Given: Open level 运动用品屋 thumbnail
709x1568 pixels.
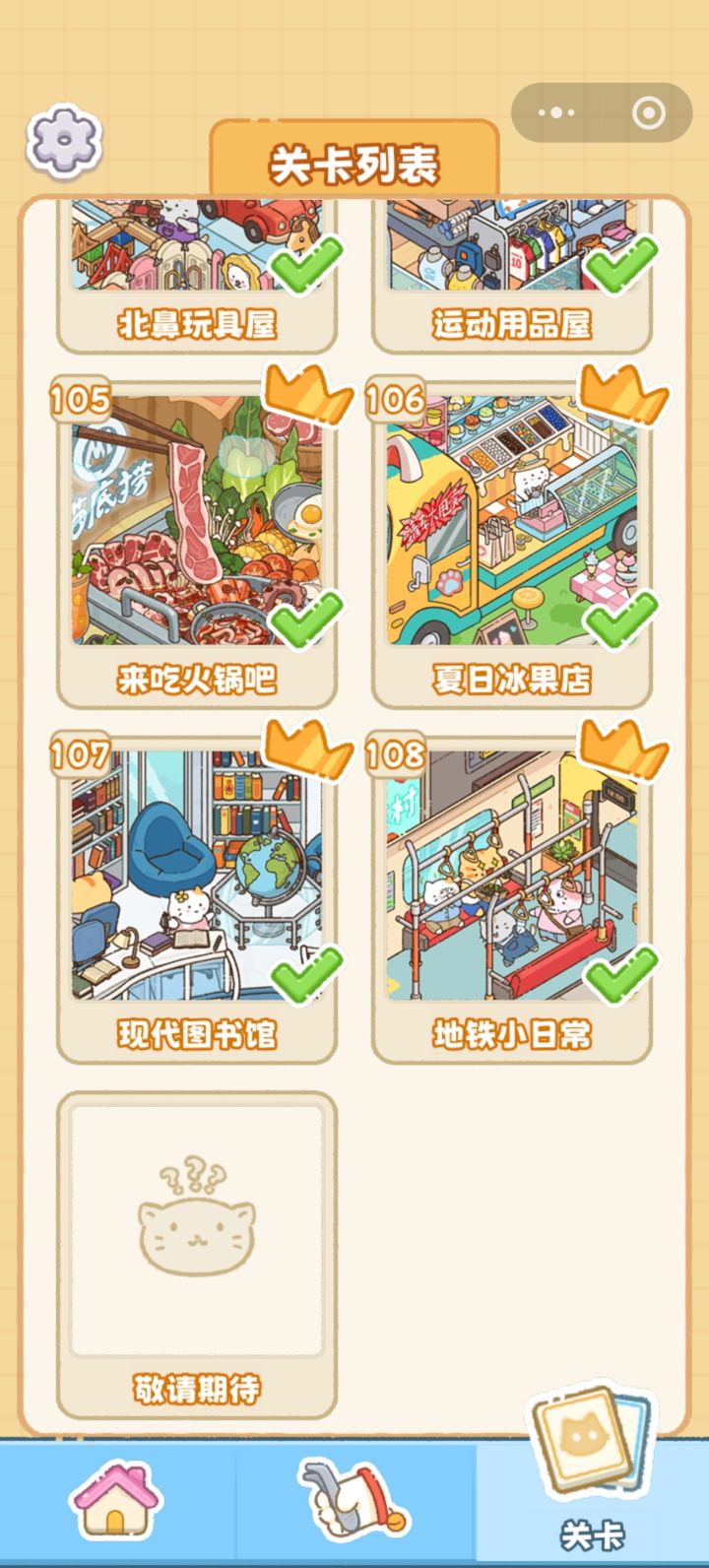Looking at the screenshot, I should point(512,246).
